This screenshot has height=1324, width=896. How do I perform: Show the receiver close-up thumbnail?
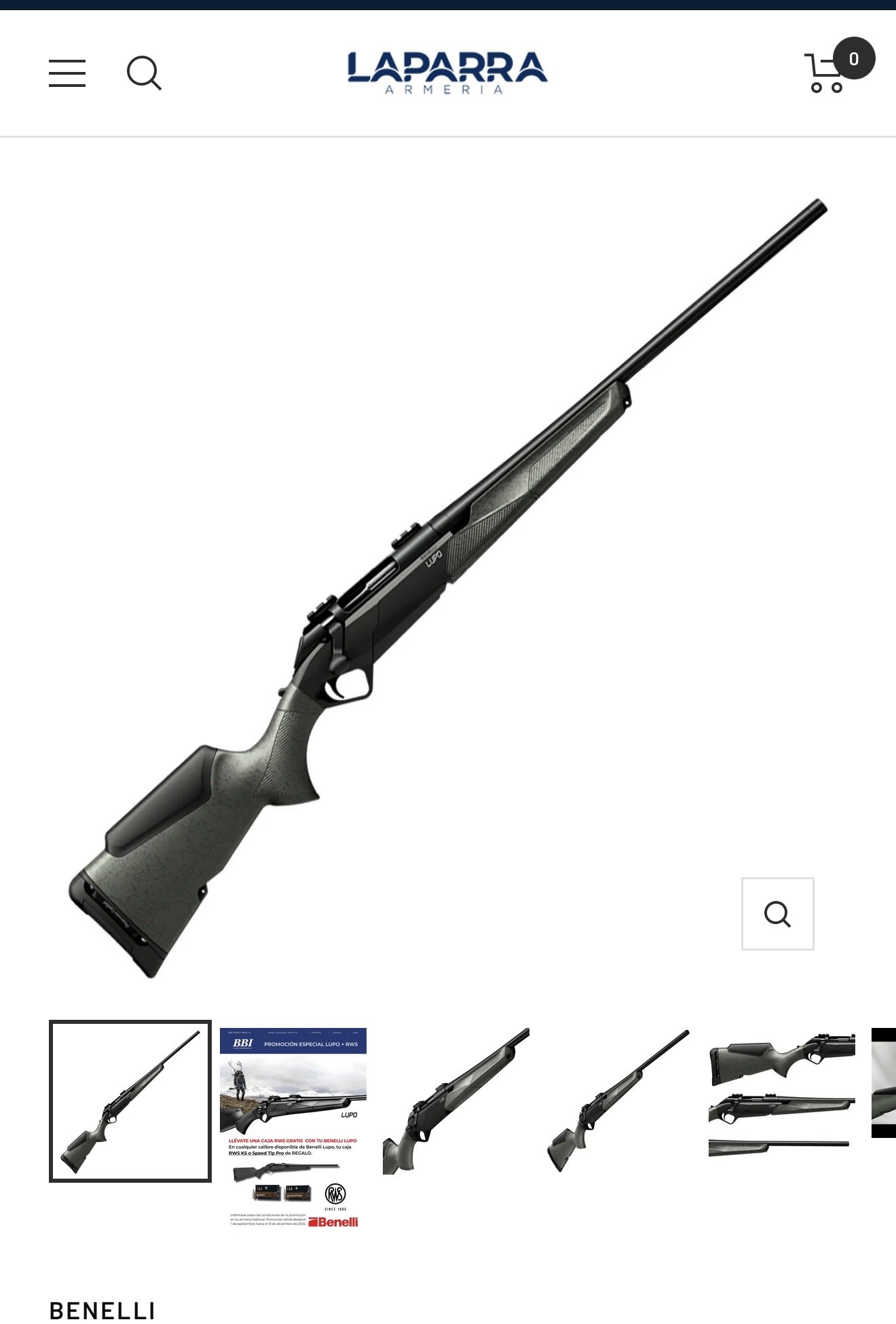pyautogui.click(x=455, y=1101)
